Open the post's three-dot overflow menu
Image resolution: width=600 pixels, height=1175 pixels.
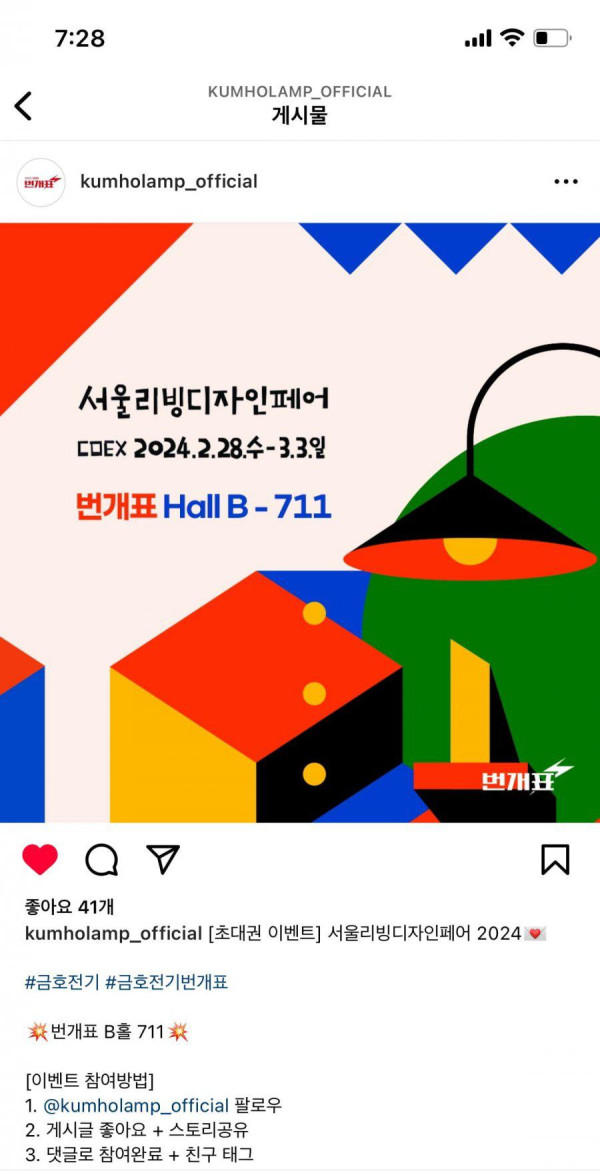[x=565, y=181]
